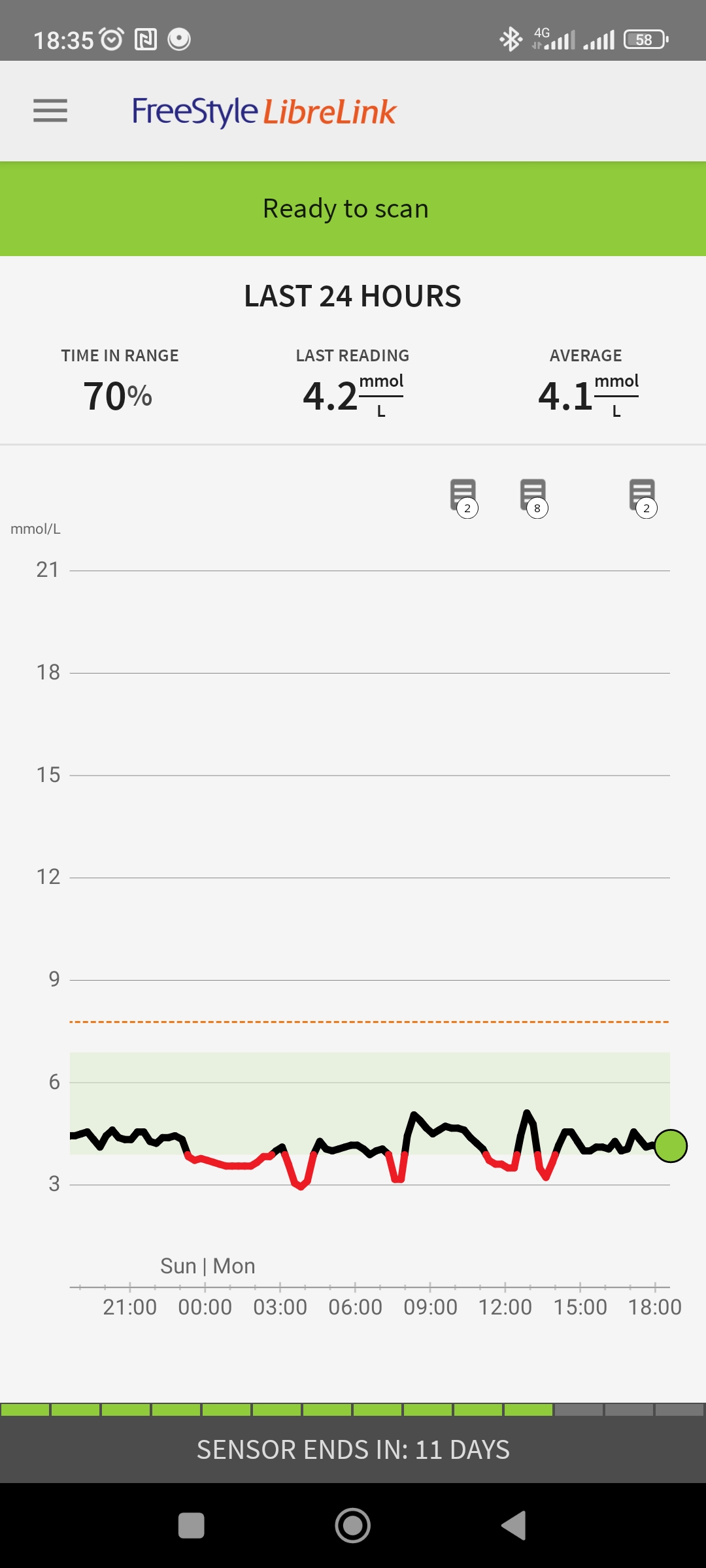Go back with the system back button

click(x=514, y=1526)
